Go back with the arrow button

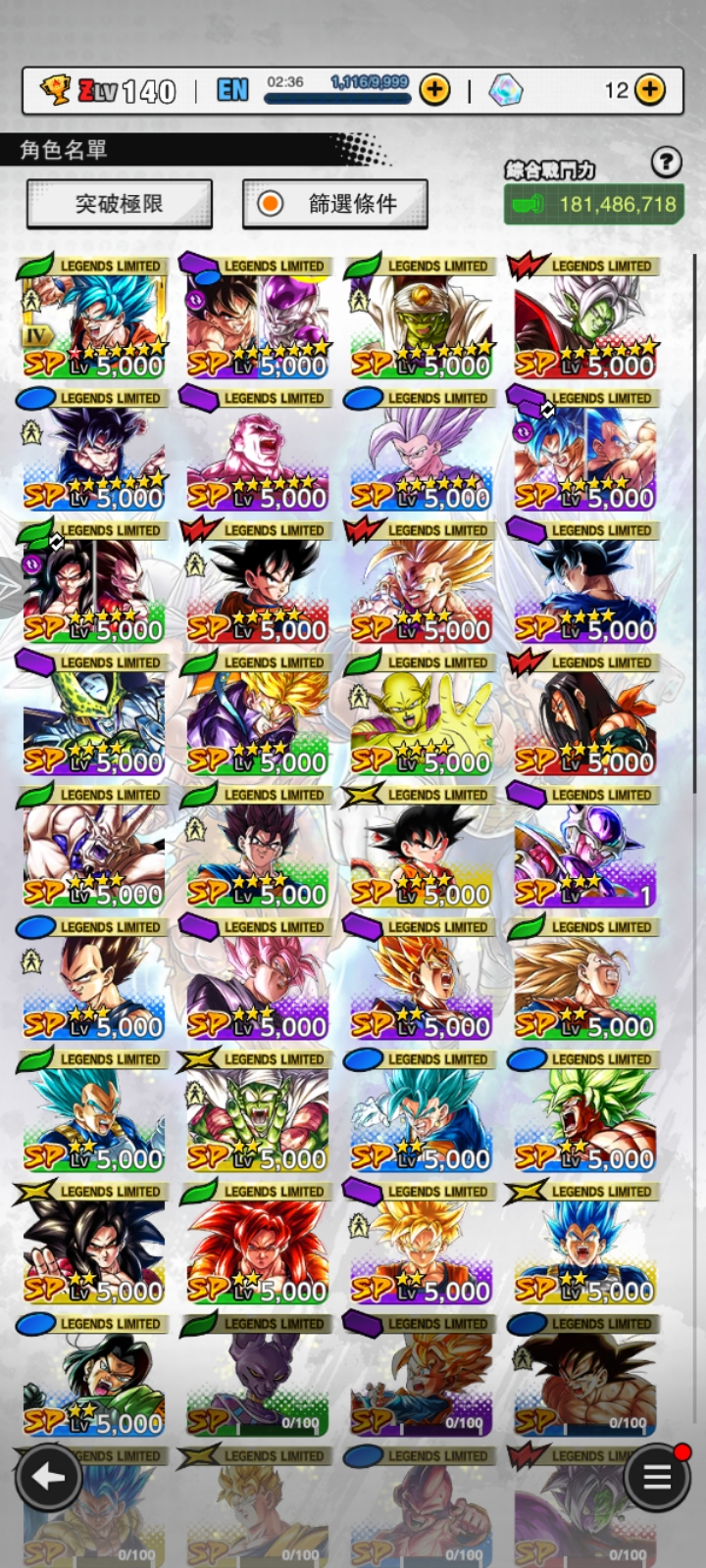click(47, 1477)
